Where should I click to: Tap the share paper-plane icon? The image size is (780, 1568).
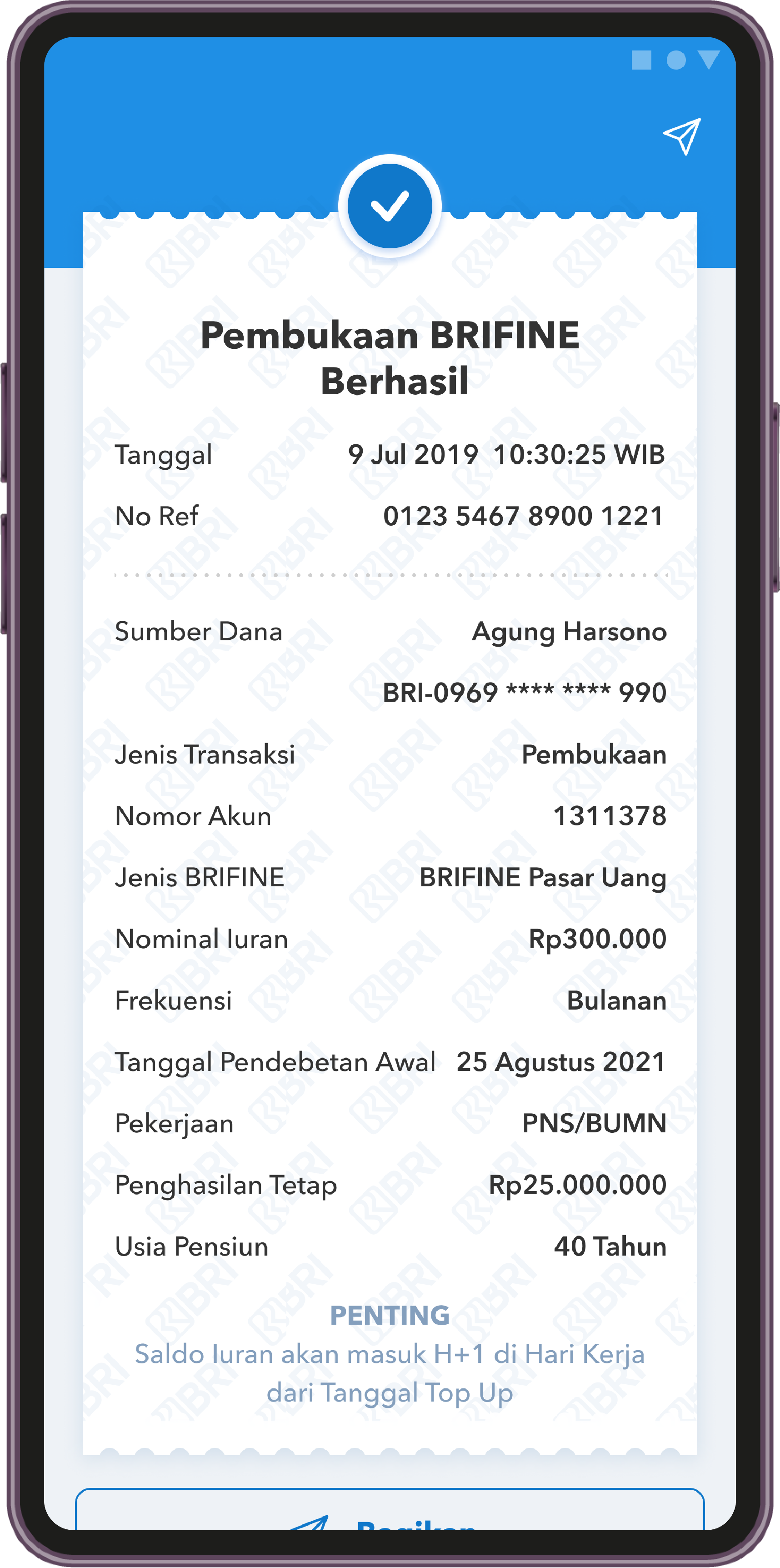tap(682, 136)
